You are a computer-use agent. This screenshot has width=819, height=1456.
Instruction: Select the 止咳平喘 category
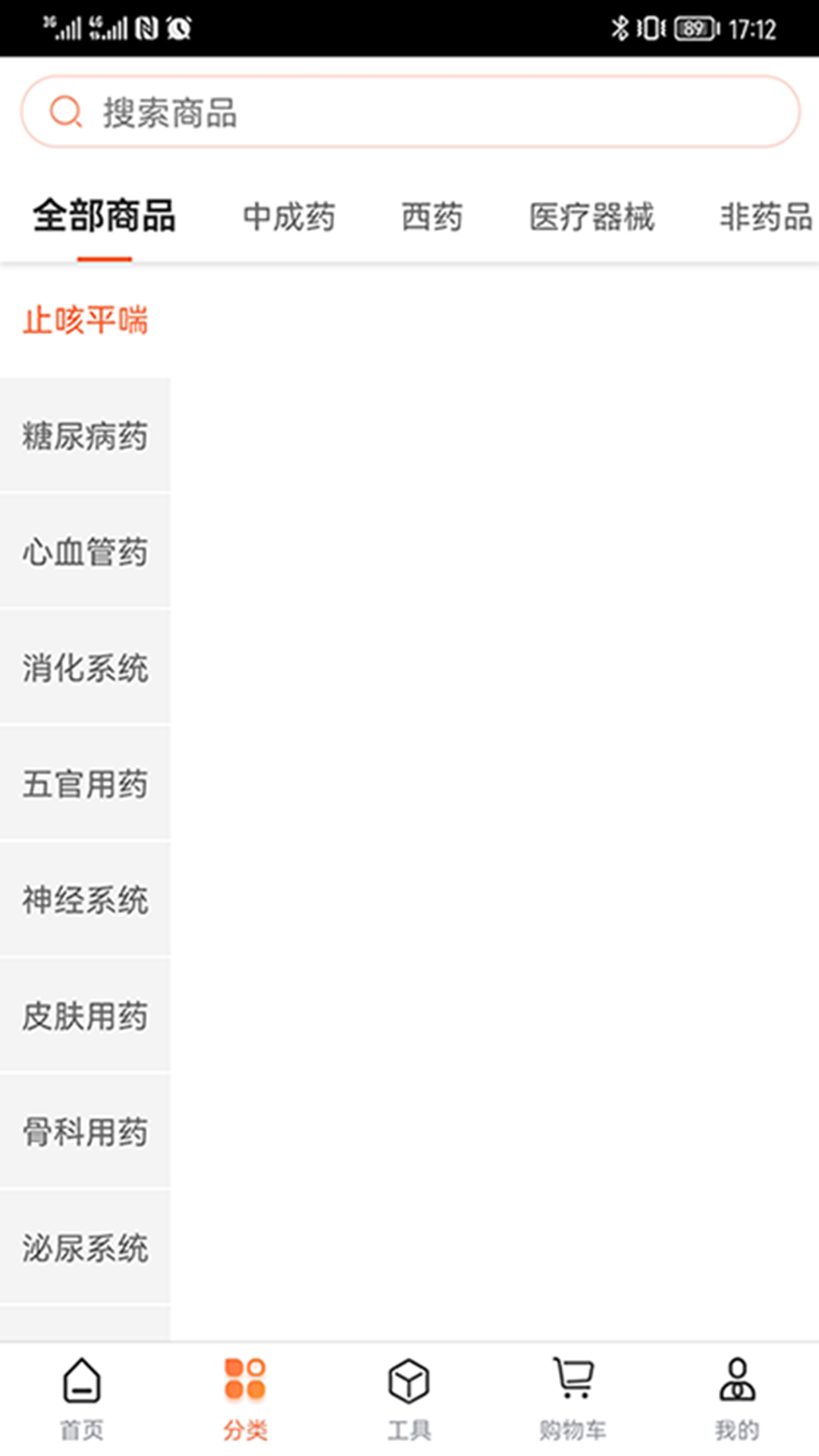[85, 320]
